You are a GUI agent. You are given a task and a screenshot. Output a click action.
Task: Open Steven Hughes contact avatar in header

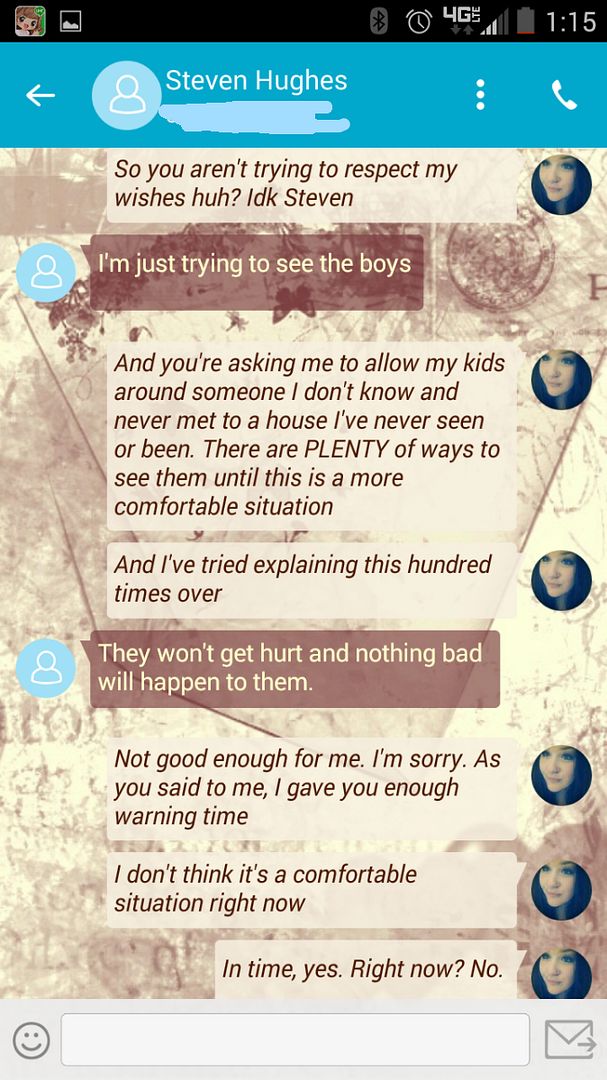click(x=126, y=95)
